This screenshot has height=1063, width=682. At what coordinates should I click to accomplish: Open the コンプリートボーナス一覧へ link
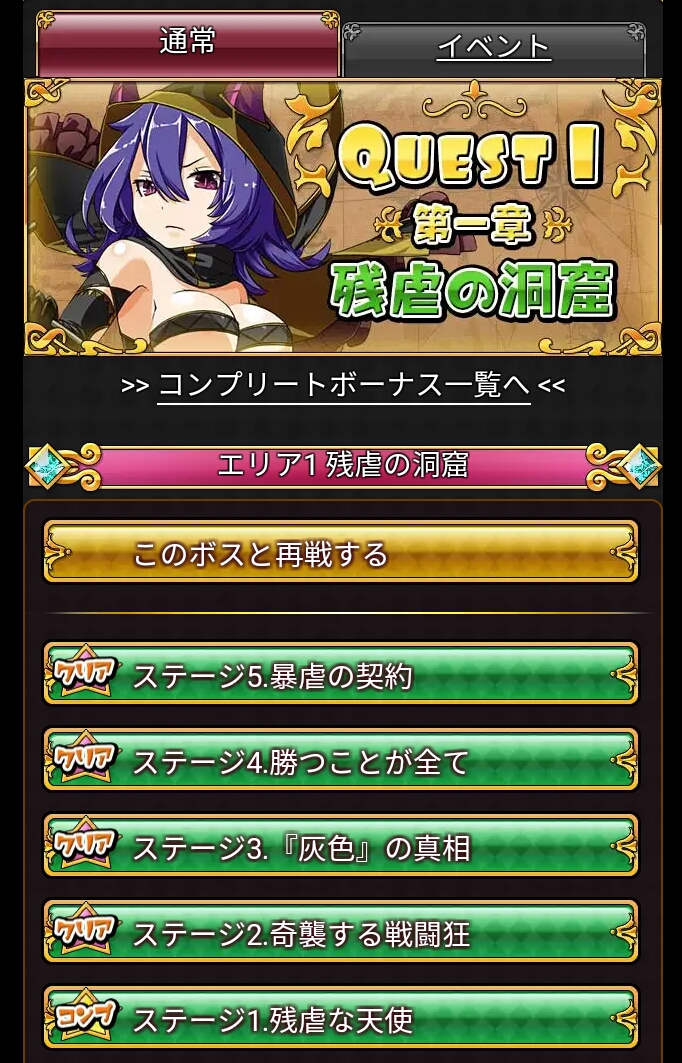tap(343, 385)
